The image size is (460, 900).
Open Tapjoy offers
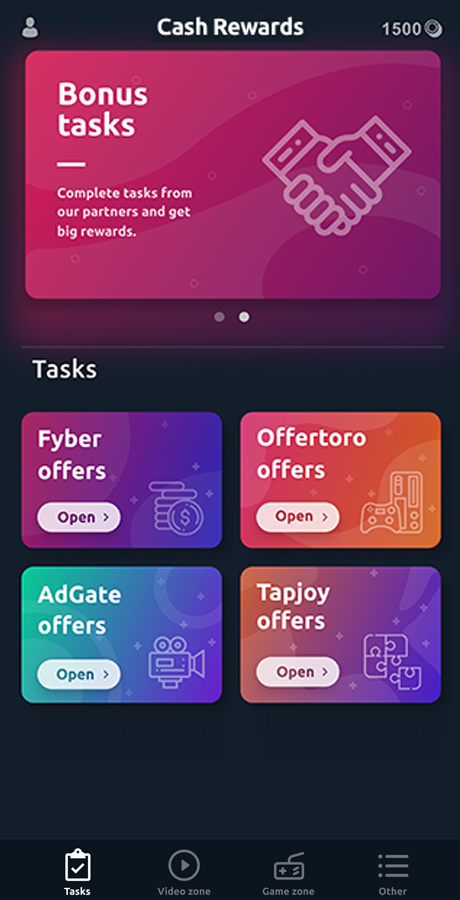[x=297, y=672]
